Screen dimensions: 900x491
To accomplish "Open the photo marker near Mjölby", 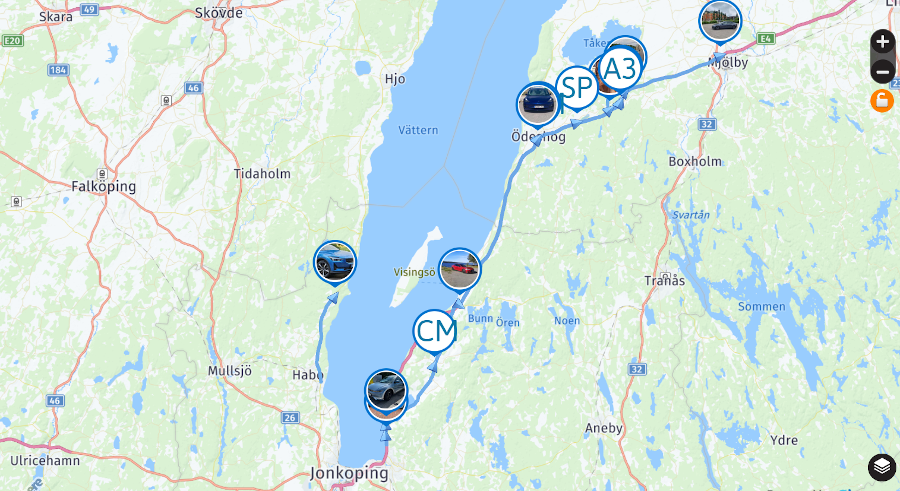I will point(720,20).
